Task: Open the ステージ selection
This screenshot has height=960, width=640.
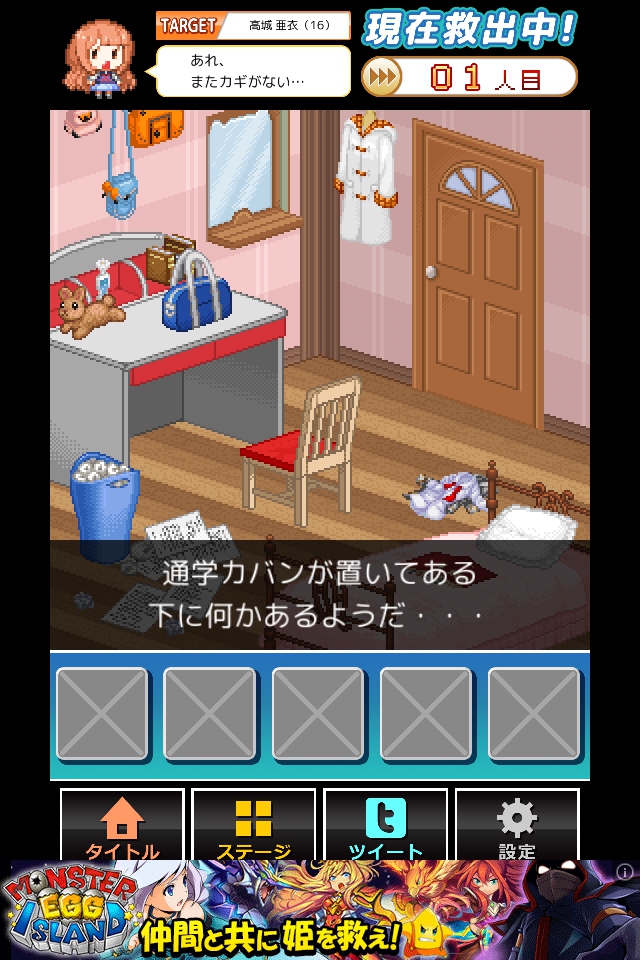Action: [x=253, y=827]
